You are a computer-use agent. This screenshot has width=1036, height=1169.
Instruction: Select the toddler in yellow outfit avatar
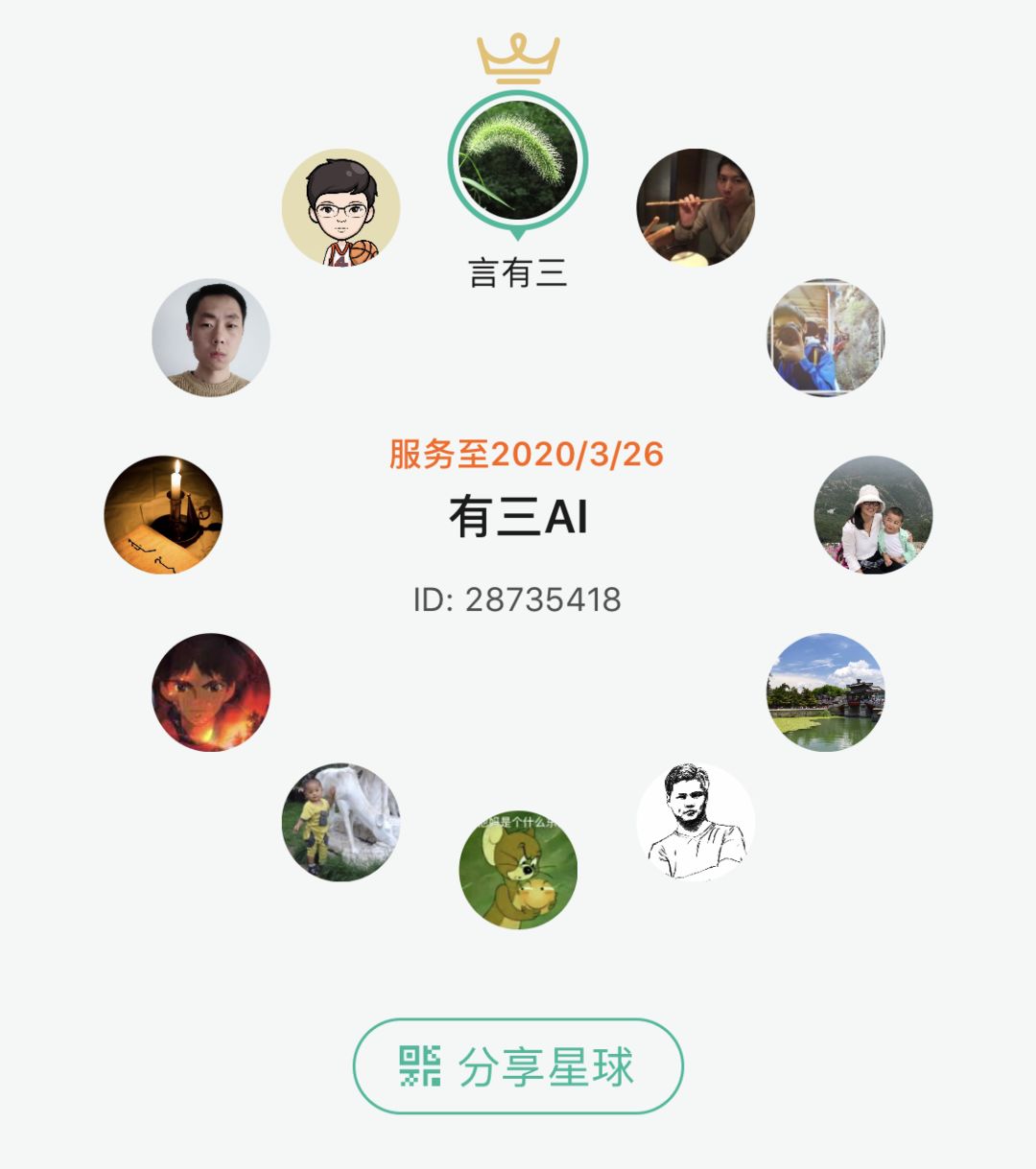(x=341, y=822)
